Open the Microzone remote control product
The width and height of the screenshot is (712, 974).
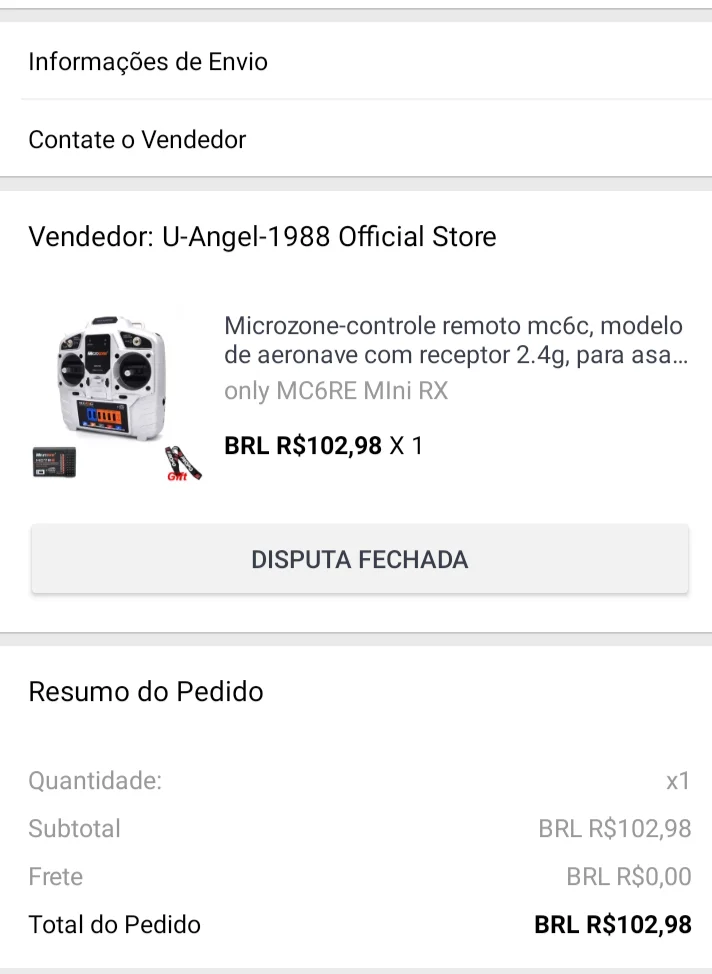pos(454,340)
